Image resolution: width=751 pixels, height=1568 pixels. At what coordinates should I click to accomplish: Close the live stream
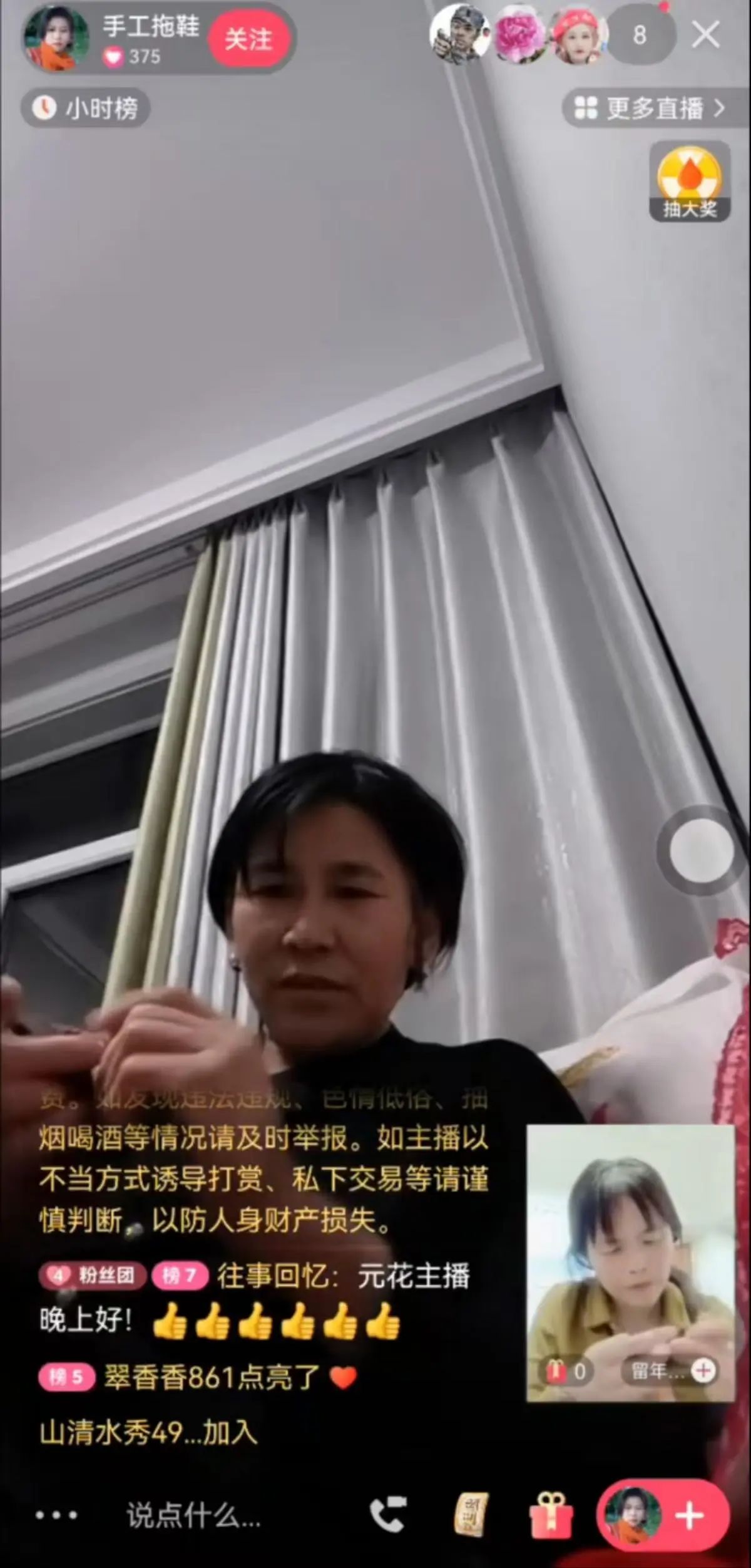705,35
